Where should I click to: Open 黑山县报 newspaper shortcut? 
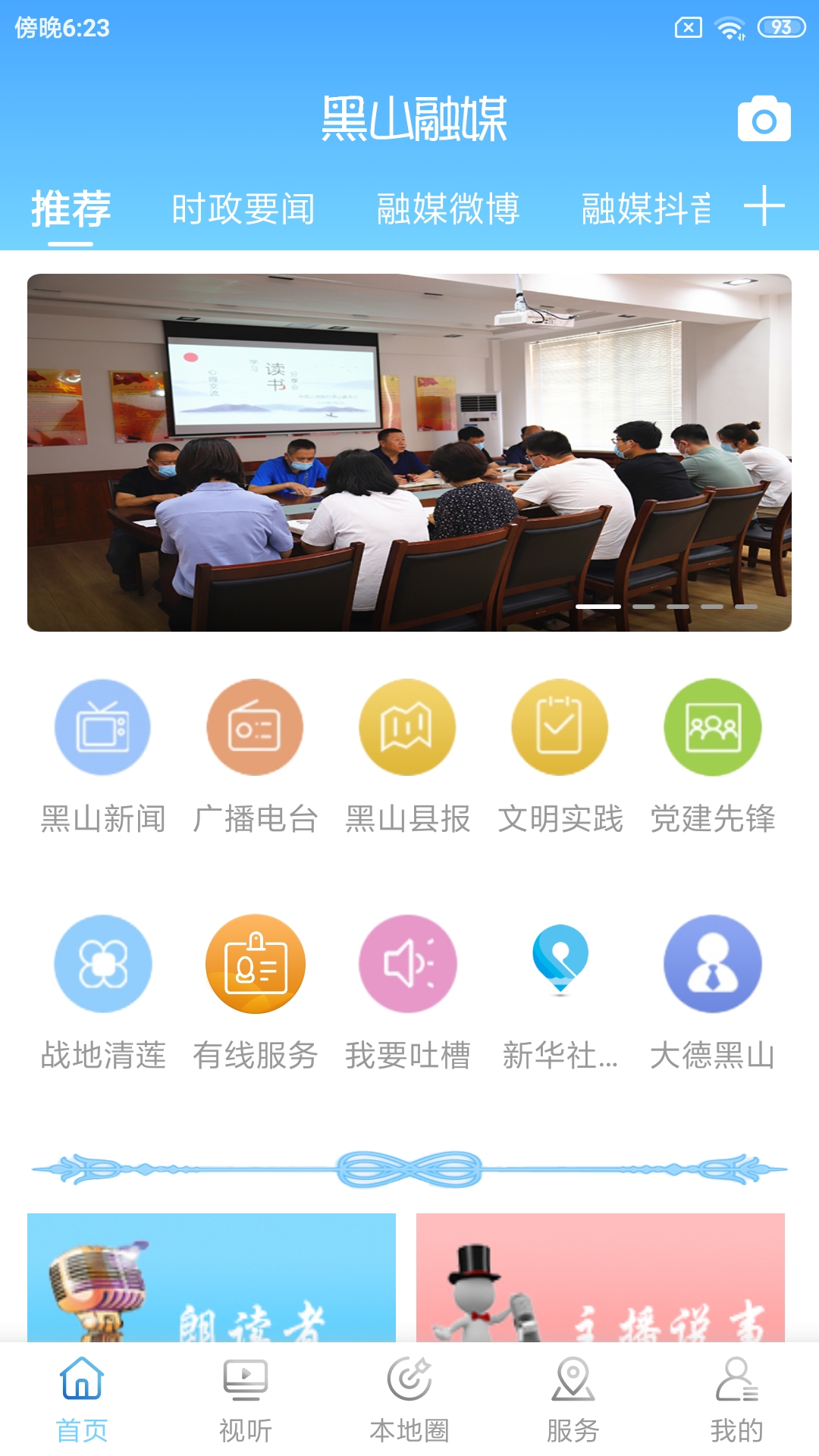click(x=407, y=728)
